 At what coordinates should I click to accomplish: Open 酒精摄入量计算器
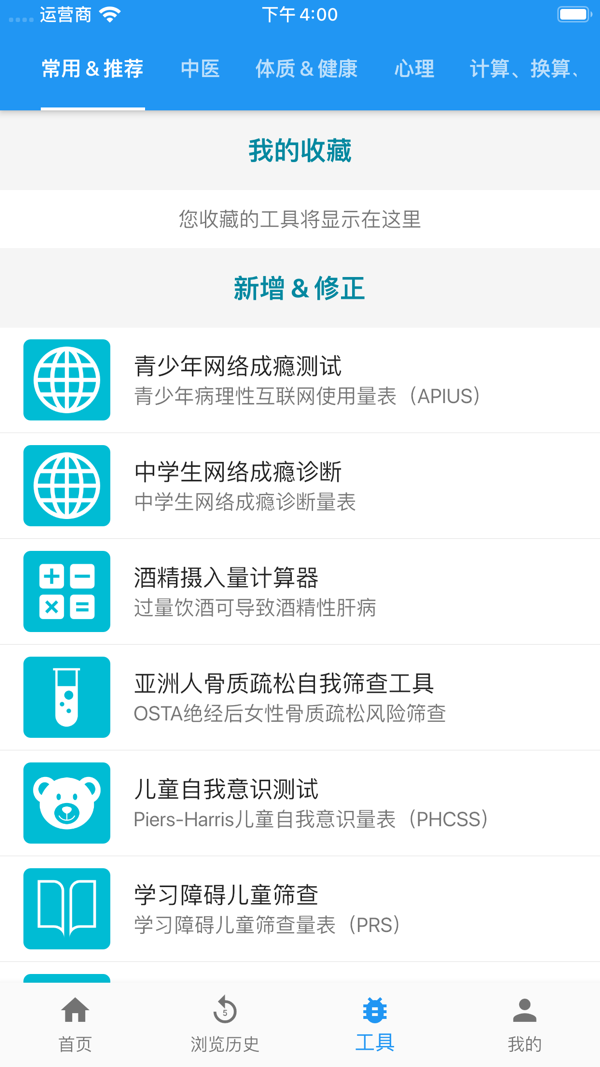click(x=300, y=591)
